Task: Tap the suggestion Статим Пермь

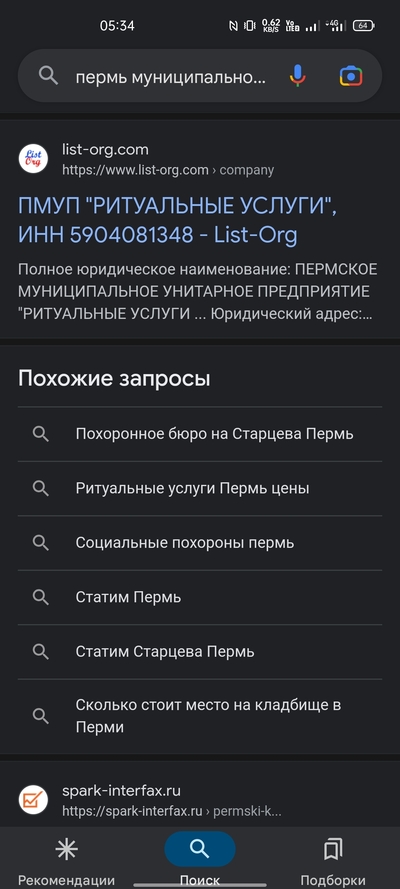Action: click(x=200, y=598)
